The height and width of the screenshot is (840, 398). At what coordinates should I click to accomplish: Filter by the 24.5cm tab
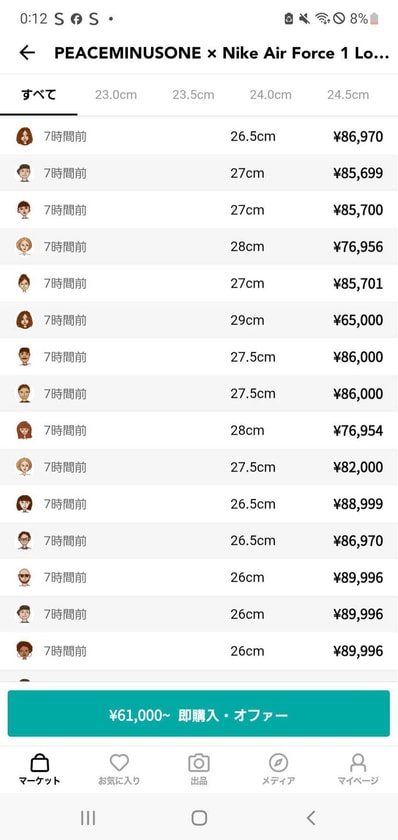point(348,95)
